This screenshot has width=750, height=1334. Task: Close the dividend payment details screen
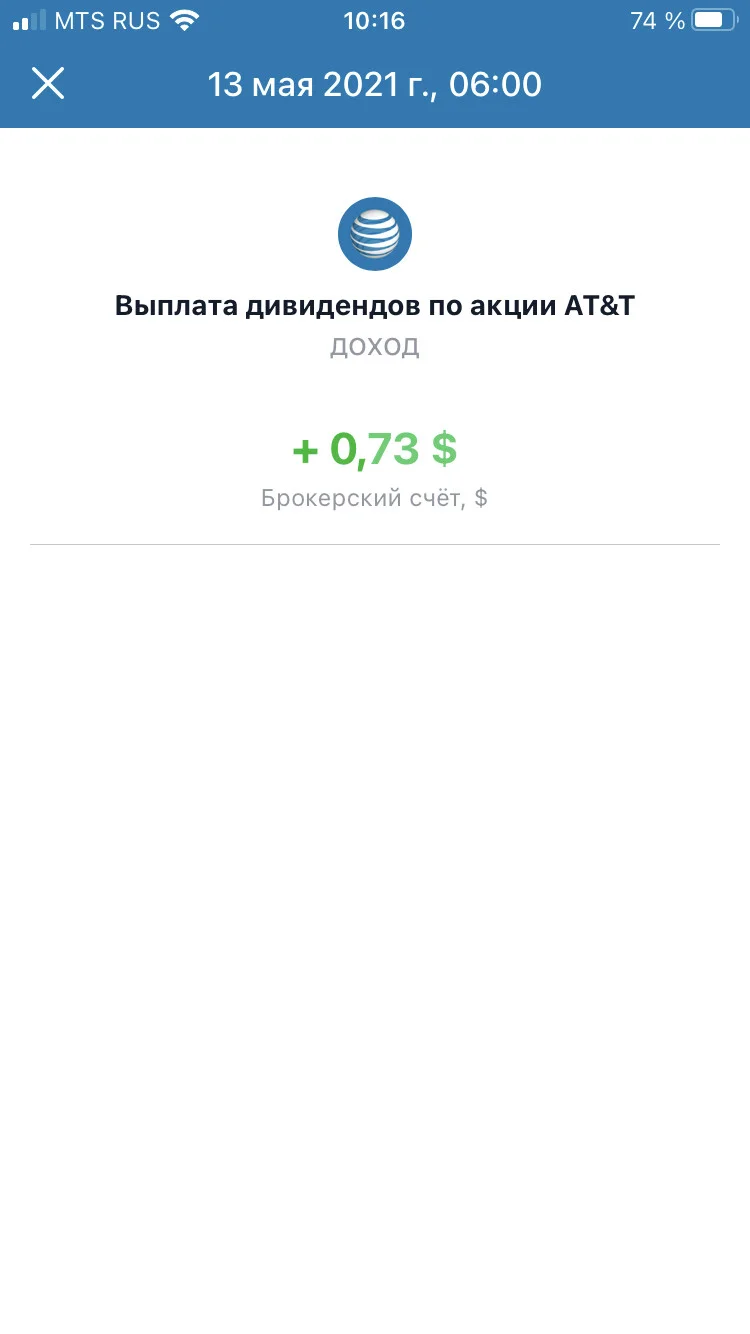48,84
